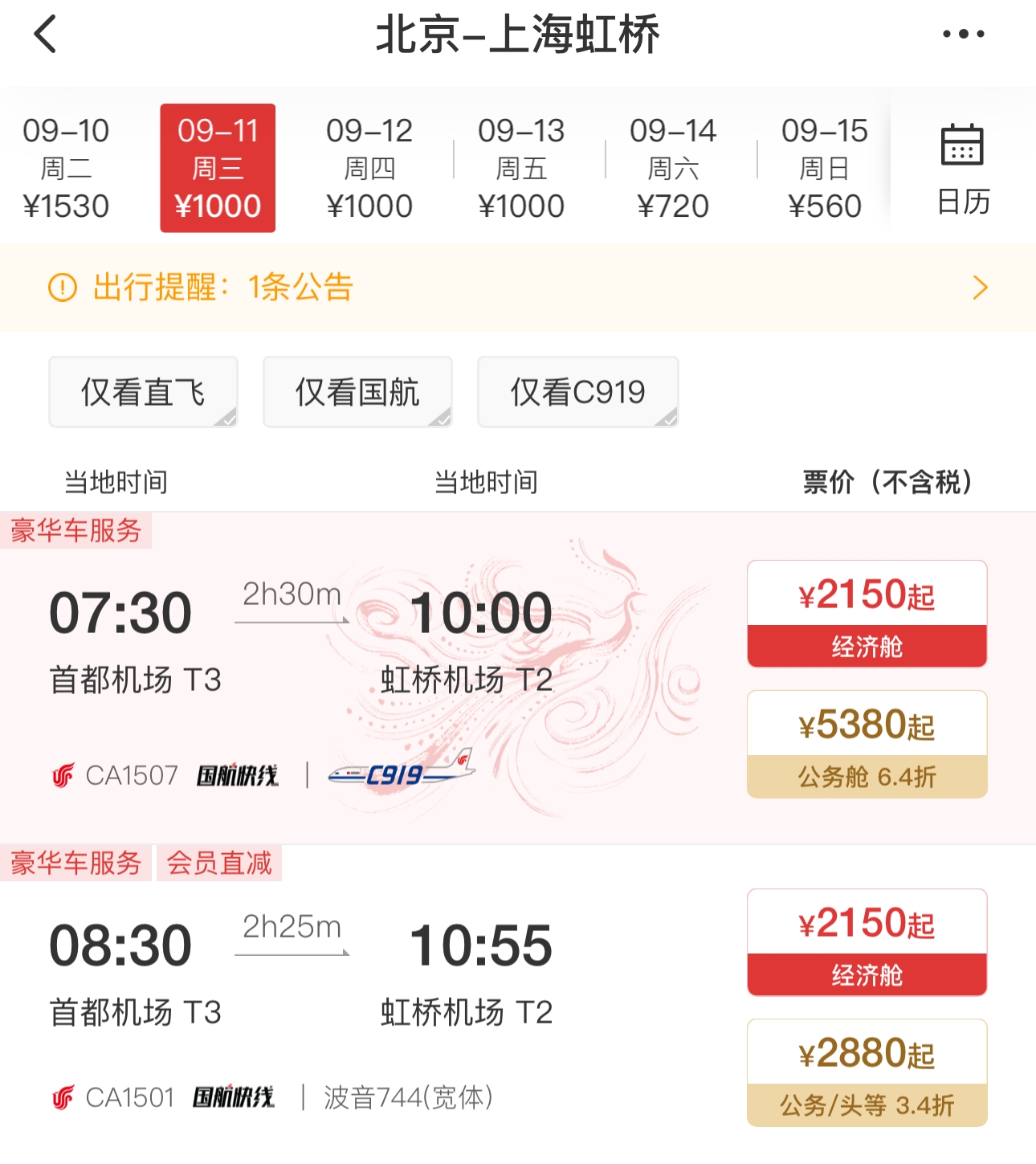Choose ¥5380 公务舱 for CA1507
The width and height of the screenshot is (1036, 1164).
[x=867, y=744]
